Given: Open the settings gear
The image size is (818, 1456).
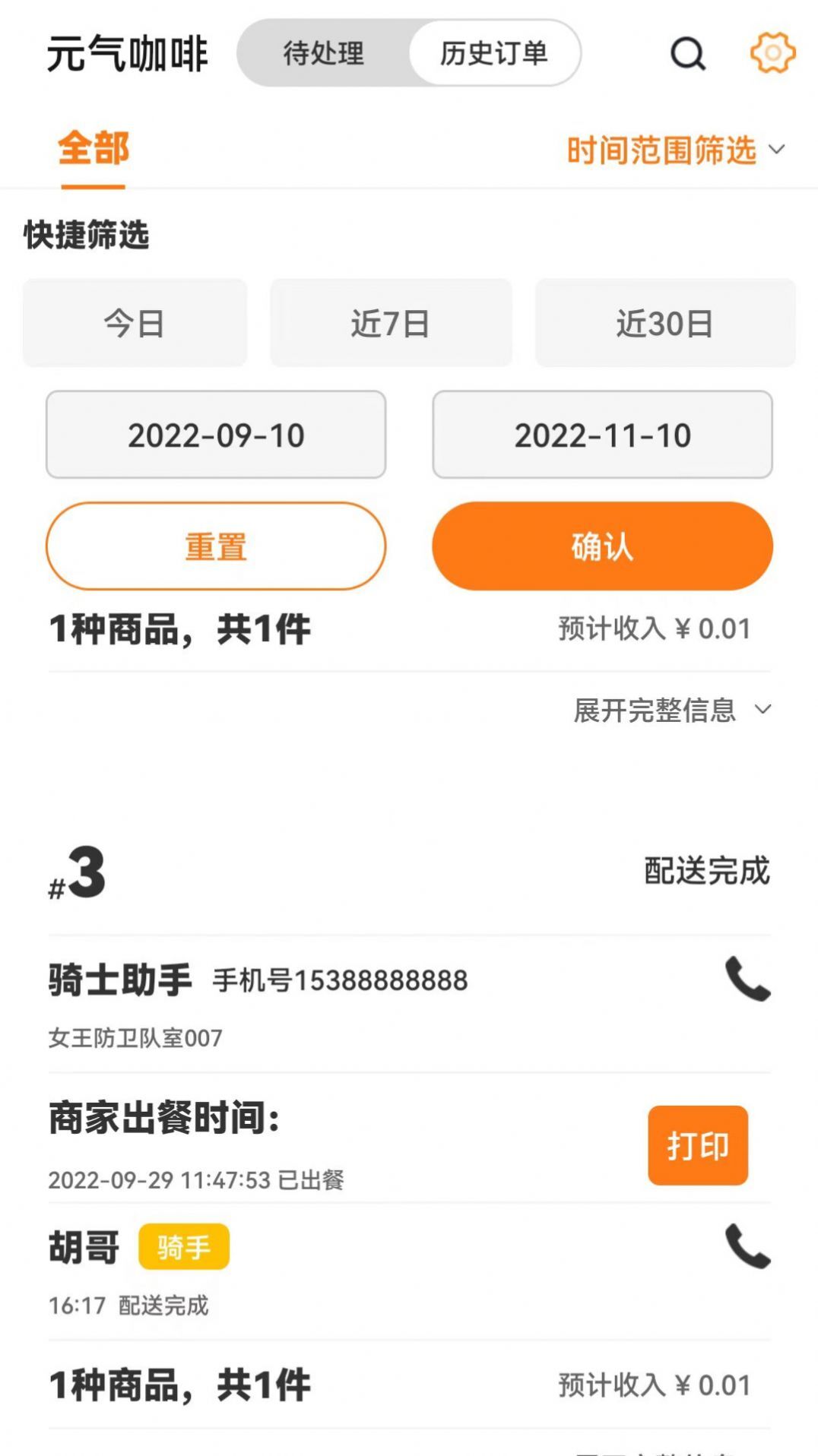Looking at the screenshot, I should point(772,54).
